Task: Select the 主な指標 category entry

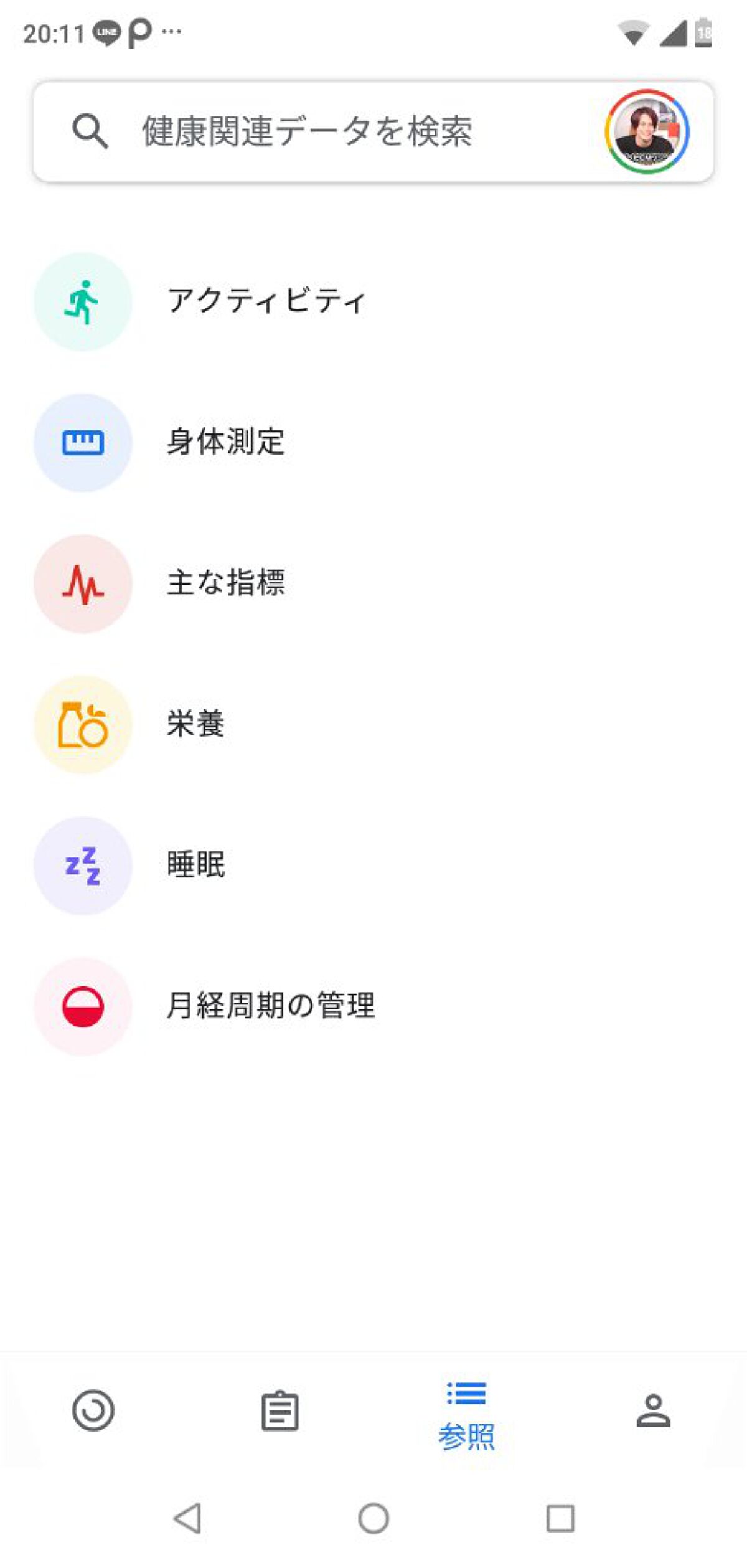Action: click(x=229, y=583)
